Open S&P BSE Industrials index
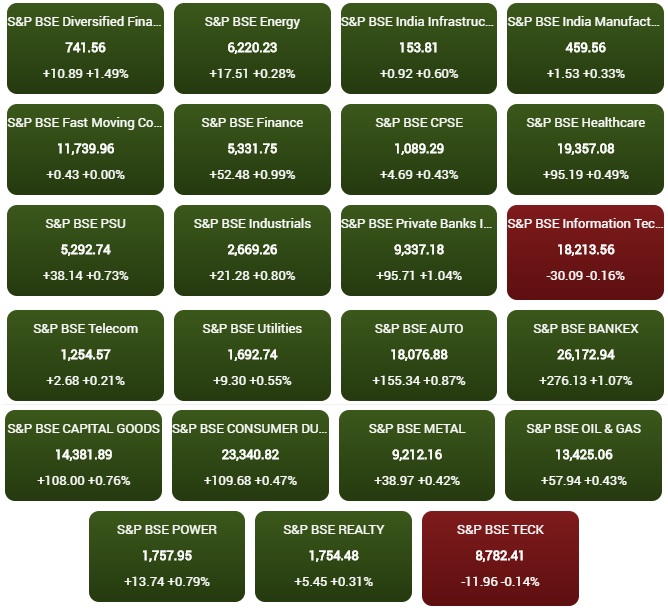This screenshot has height=612, width=668. point(252,250)
